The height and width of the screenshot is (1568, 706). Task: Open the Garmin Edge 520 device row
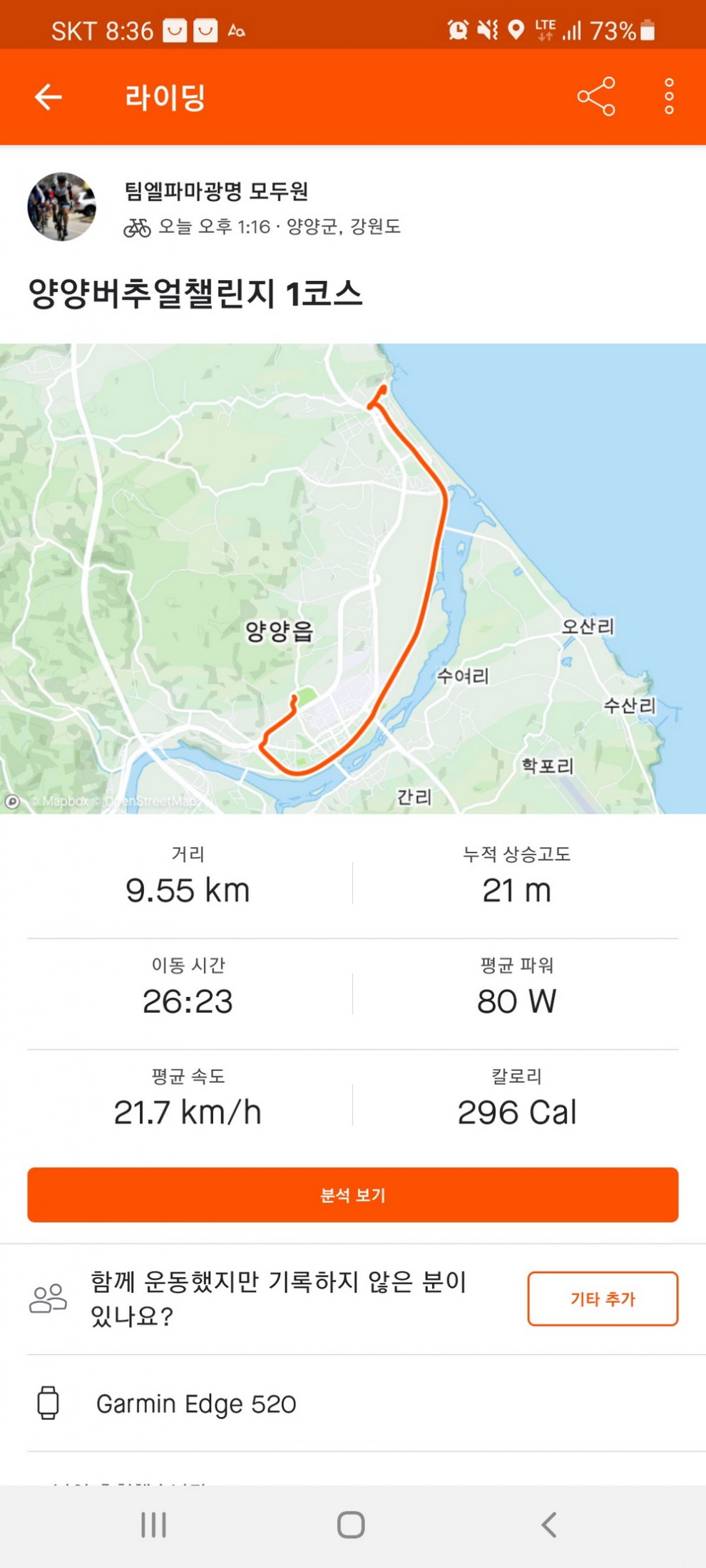[x=353, y=1404]
